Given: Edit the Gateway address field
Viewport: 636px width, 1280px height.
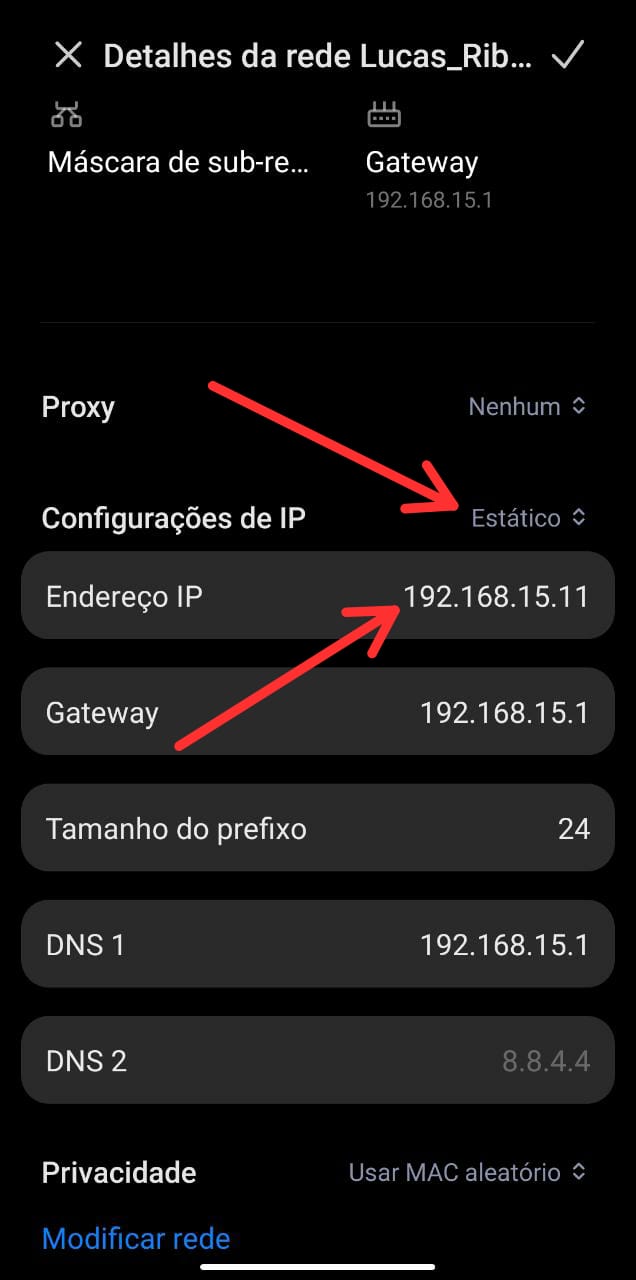Looking at the screenshot, I should (x=318, y=713).
